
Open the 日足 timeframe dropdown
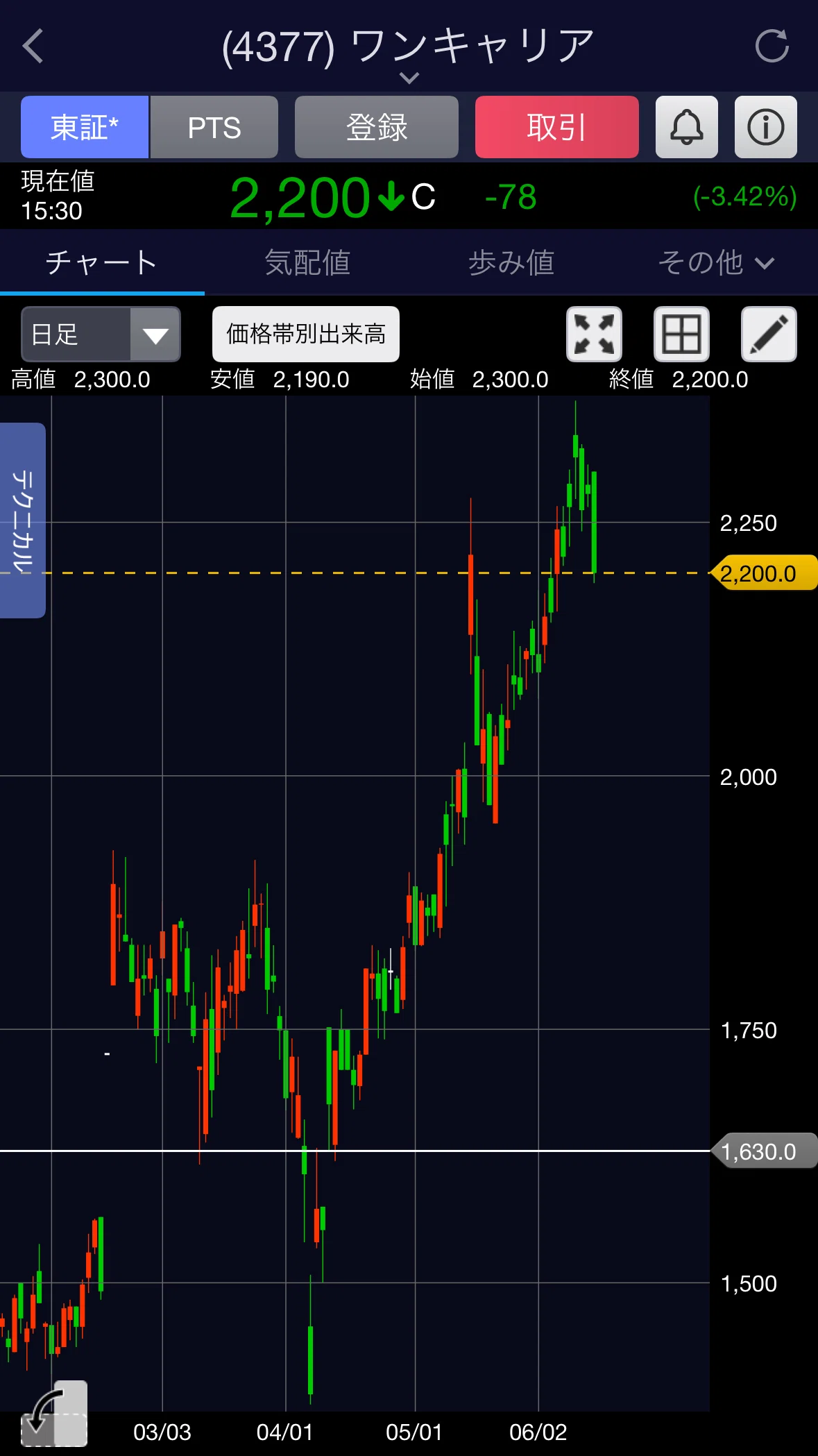coord(101,335)
